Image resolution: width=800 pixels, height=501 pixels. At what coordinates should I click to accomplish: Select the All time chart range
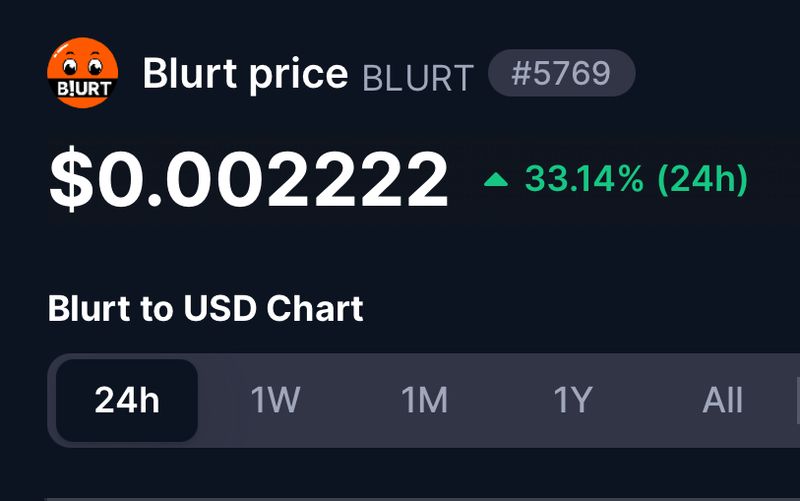[x=722, y=400]
